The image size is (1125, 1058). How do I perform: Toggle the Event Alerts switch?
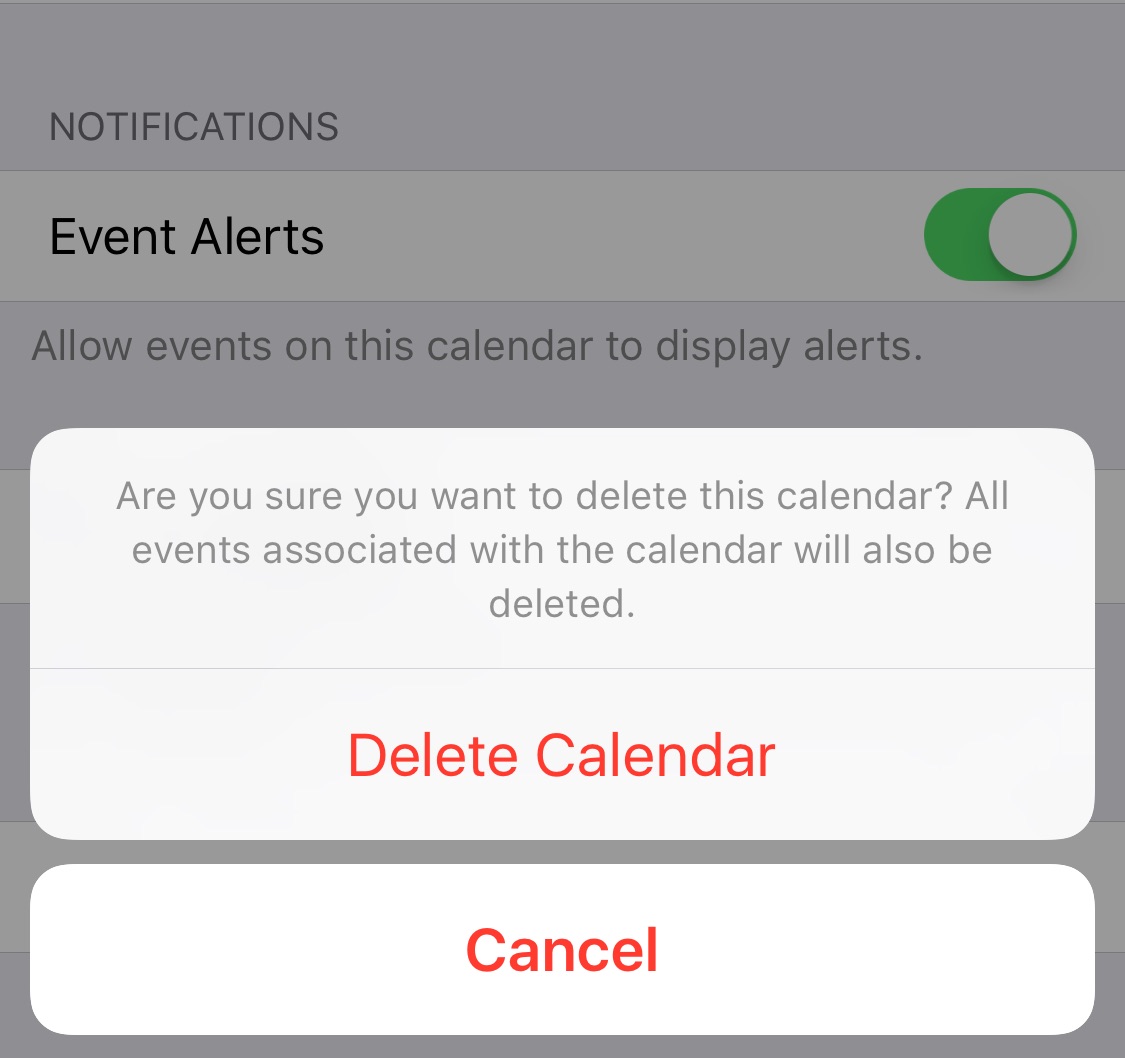coord(999,236)
